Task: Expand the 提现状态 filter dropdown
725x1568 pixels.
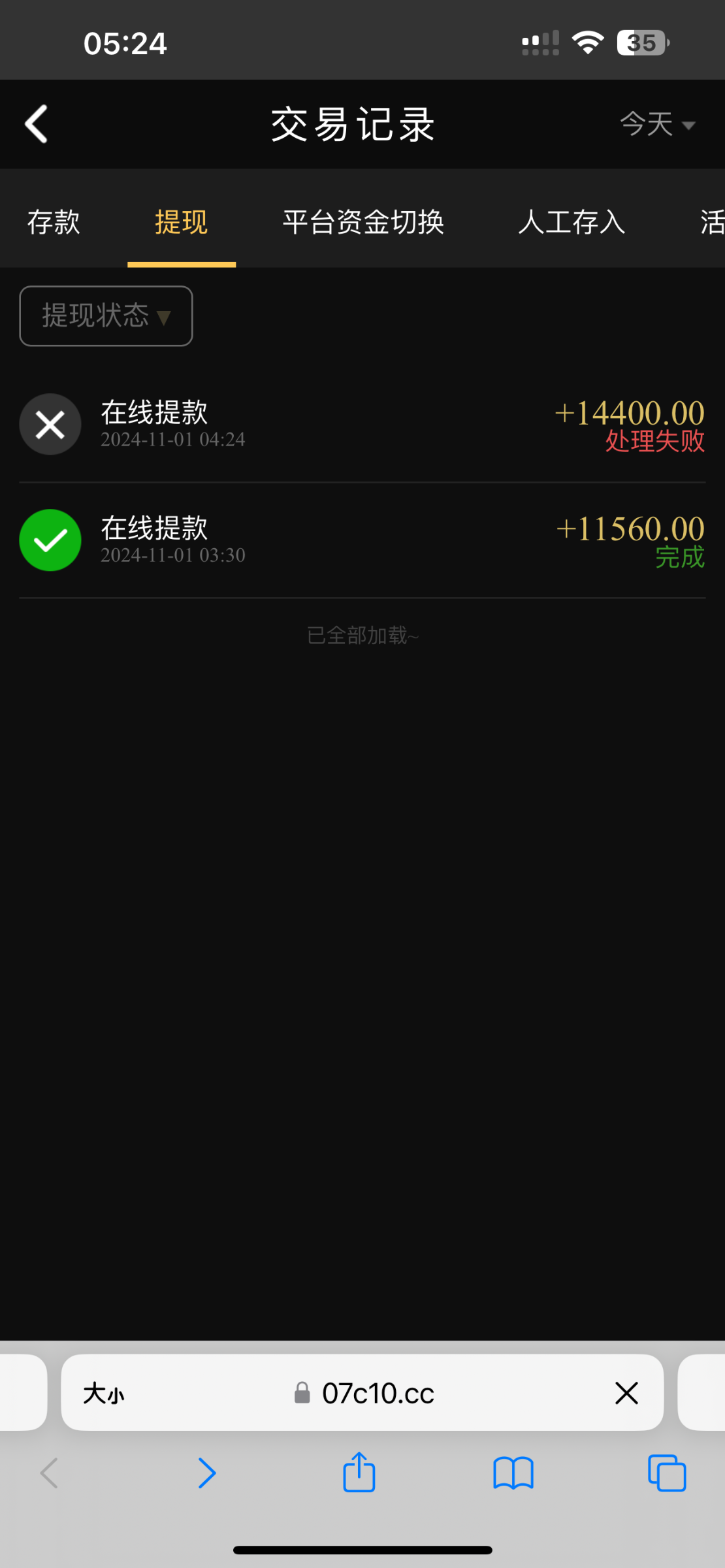Action: (106, 316)
